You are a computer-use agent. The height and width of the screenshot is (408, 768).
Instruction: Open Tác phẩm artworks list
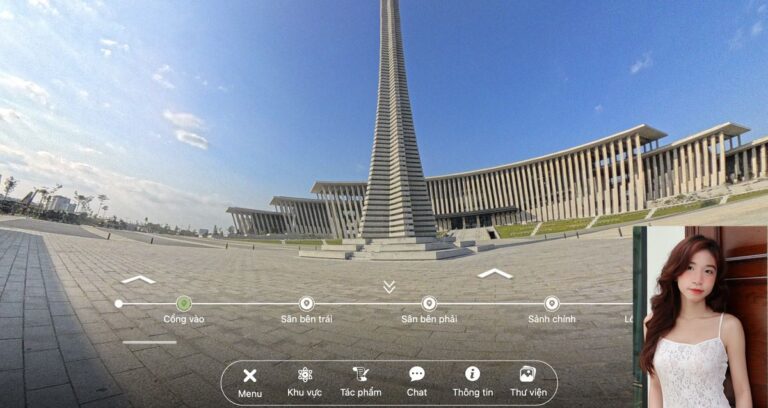pyautogui.click(x=361, y=380)
